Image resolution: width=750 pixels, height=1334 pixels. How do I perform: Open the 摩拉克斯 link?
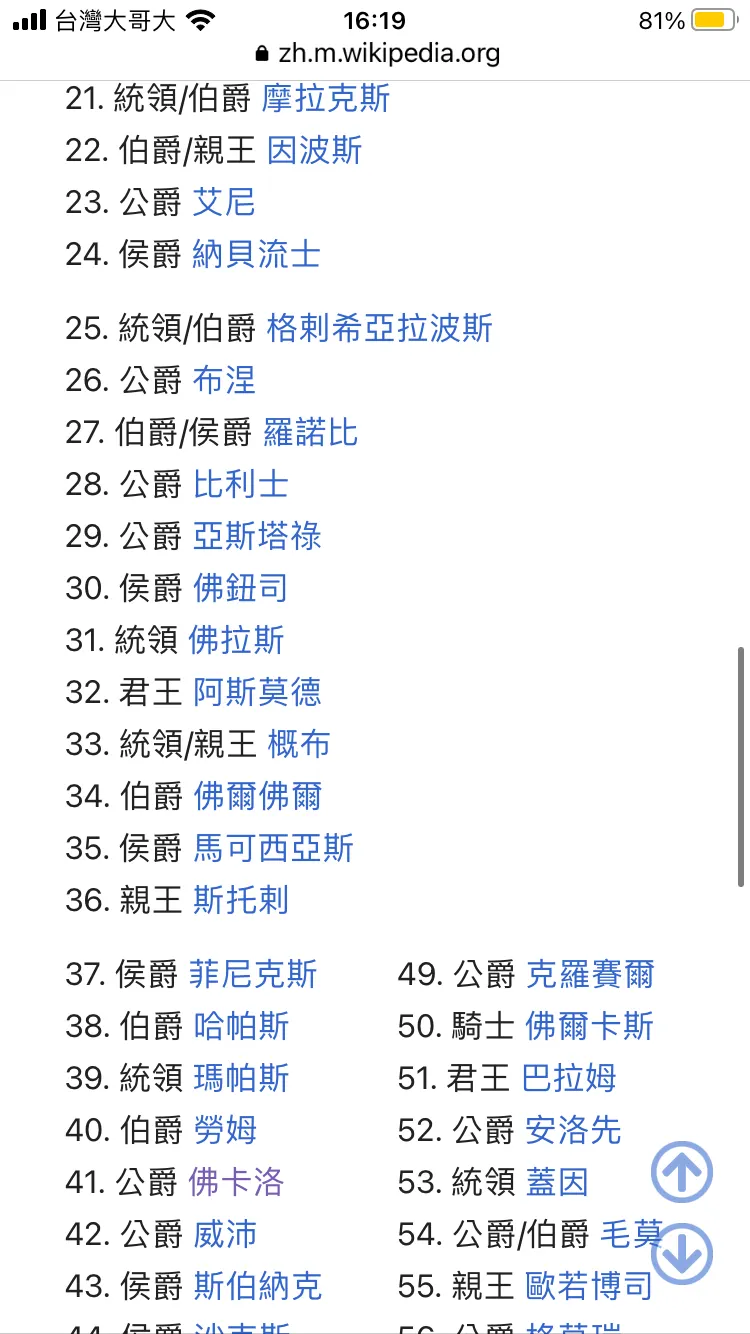pos(326,99)
